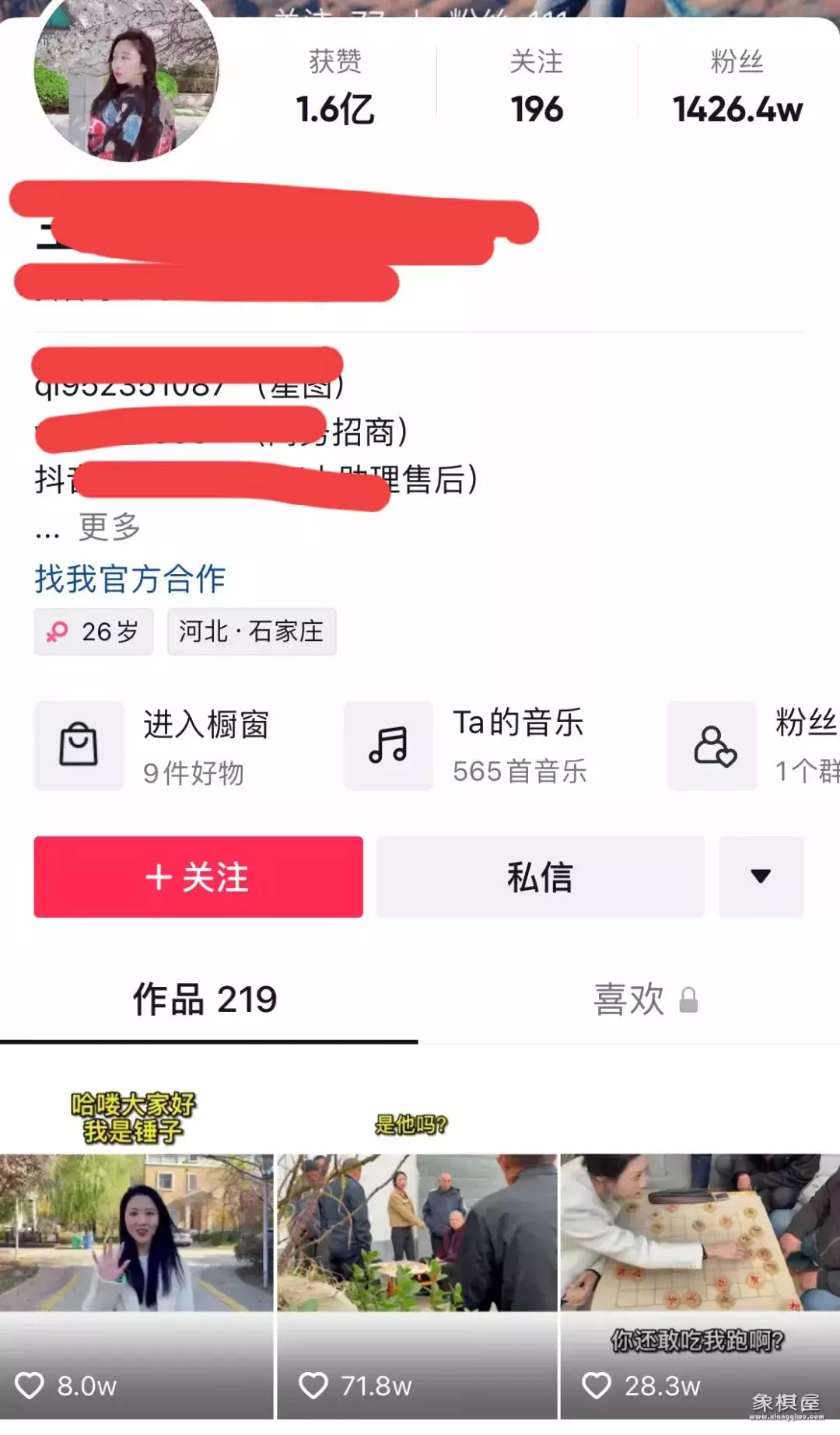Image resolution: width=840 pixels, height=1435 pixels.
Task: Tap the heart icon showing 28.3w likes
Action: click(x=597, y=1384)
